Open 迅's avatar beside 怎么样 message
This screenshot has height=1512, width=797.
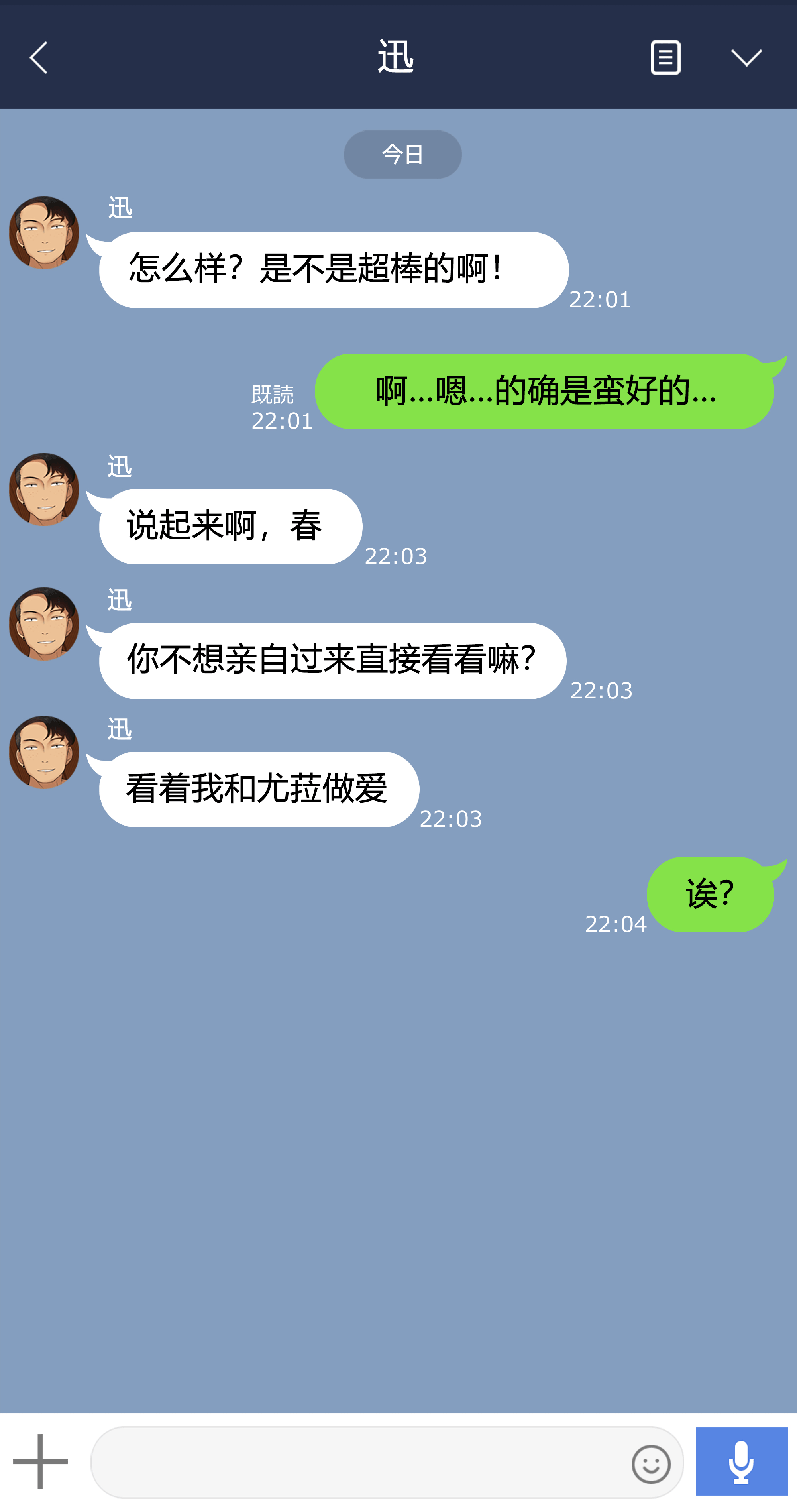pyautogui.click(x=44, y=233)
